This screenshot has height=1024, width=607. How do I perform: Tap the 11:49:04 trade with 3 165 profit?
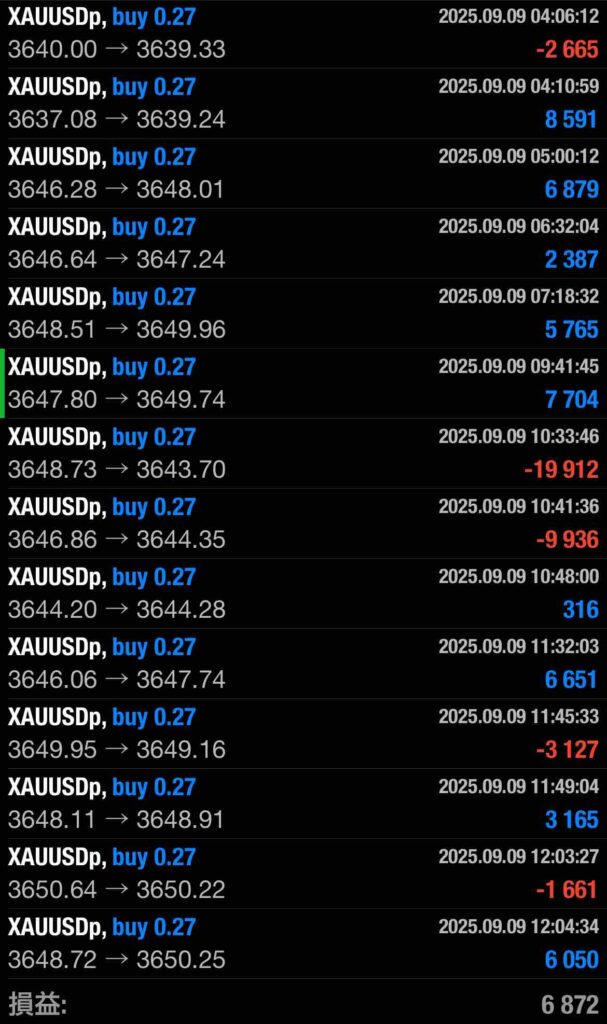(x=303, y=803)
